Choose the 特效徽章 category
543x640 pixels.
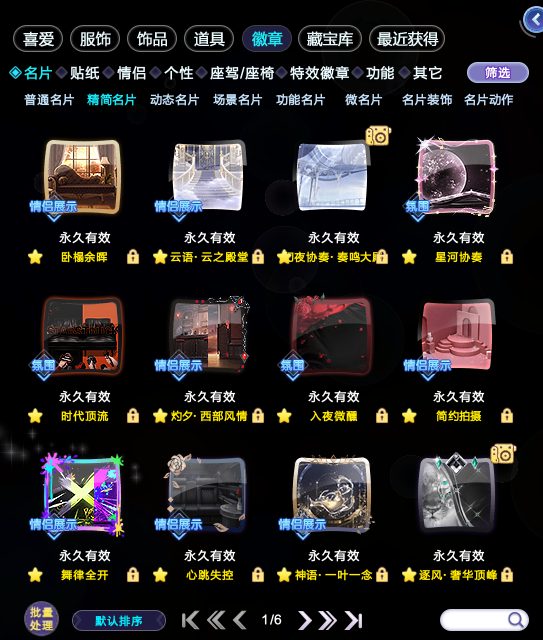(x=319, y=73)
